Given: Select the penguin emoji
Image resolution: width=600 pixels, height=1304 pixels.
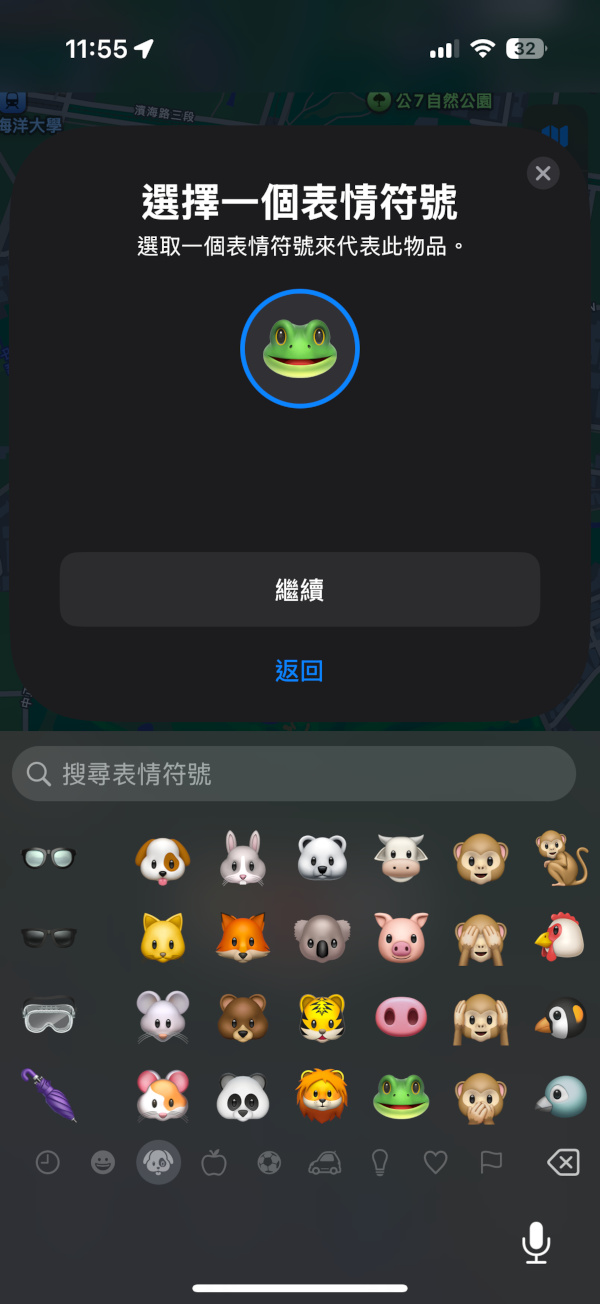Looking at the screenshot, I should (x=559, y=1017).
